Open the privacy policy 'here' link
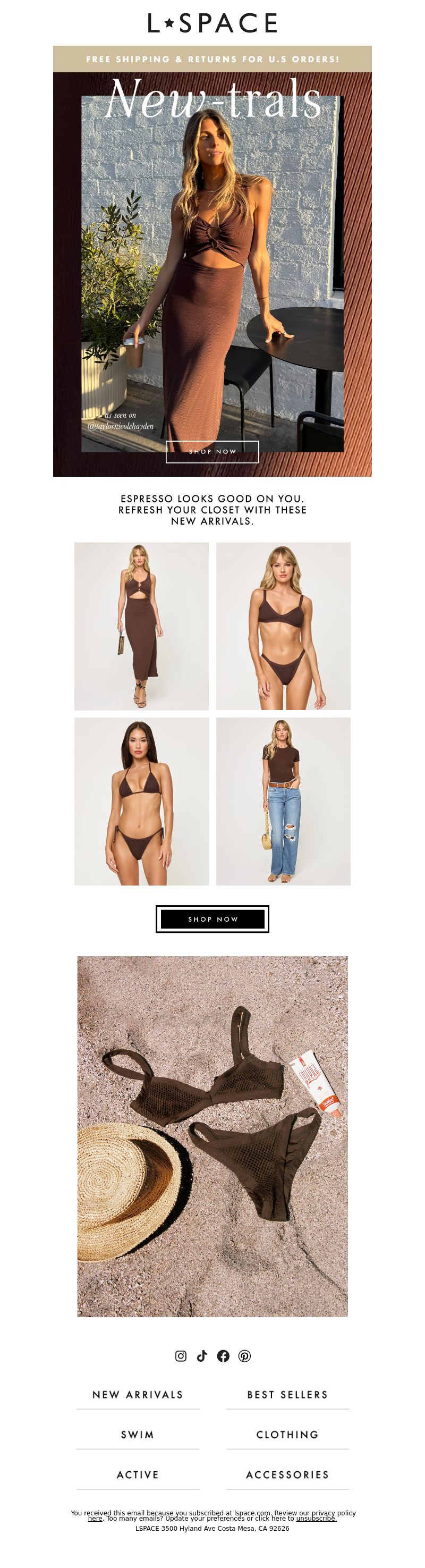The width and height of the screenshot is (425, 1568). (95, 1519)
